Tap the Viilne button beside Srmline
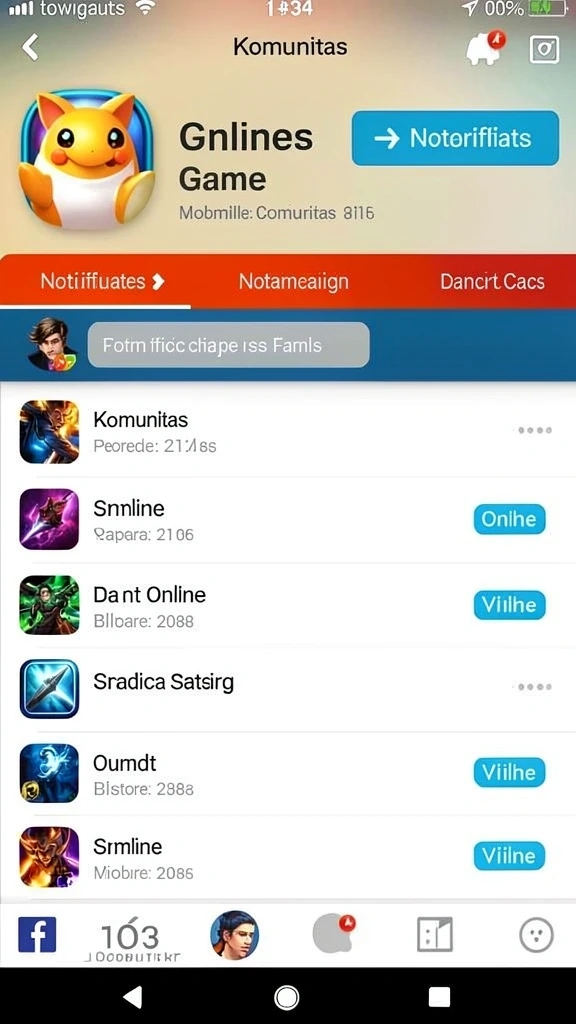576x1024 pixels. coord(509,856)
